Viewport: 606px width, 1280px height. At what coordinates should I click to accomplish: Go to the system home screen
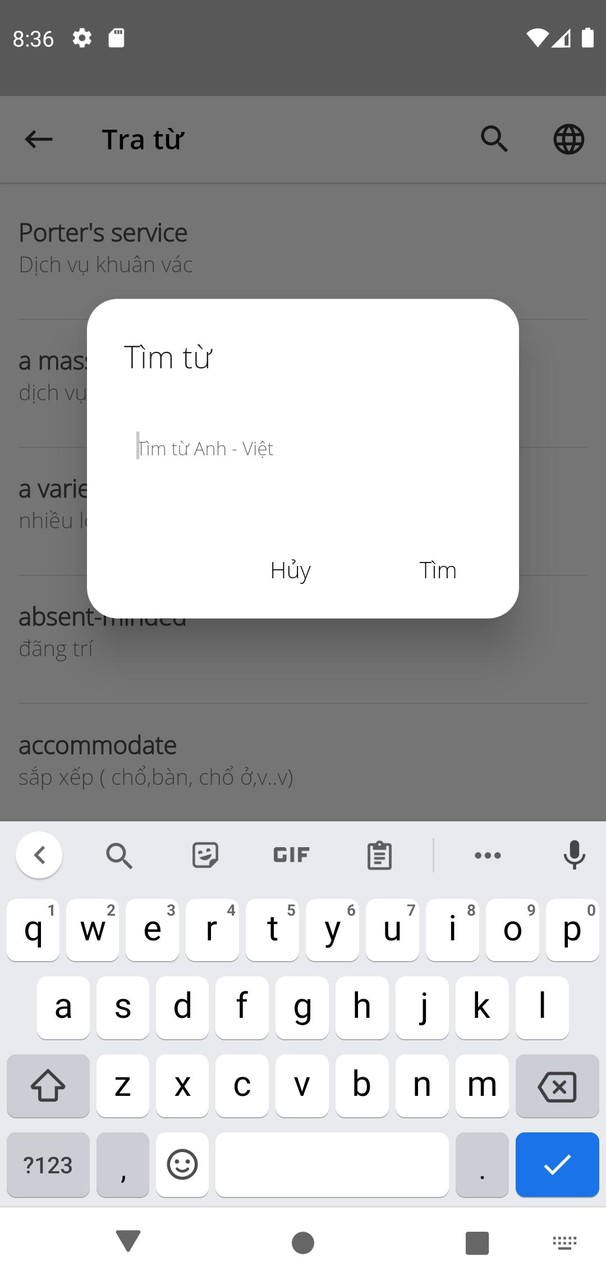303,1242
